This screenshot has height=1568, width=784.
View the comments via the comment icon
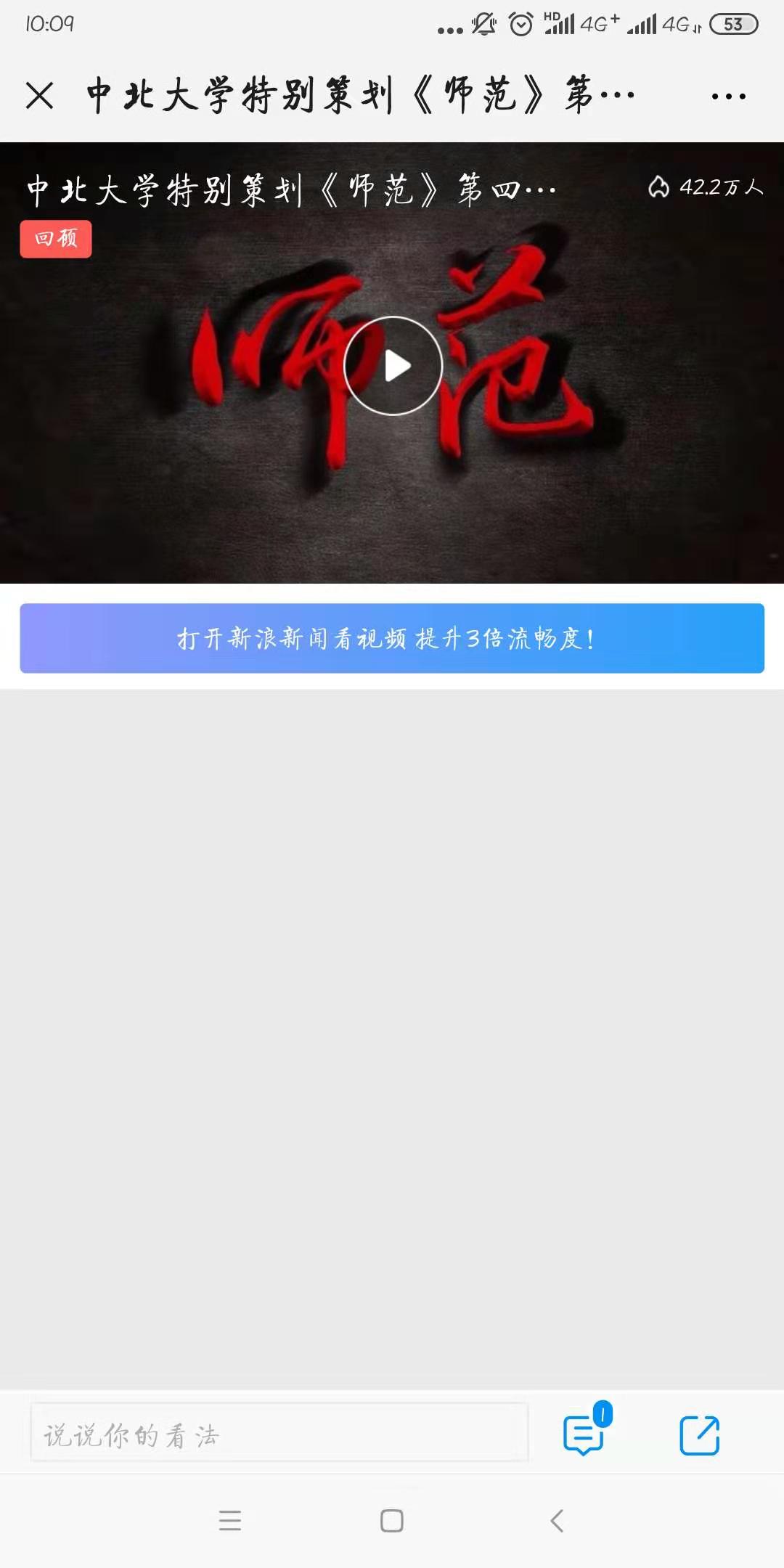coord(584,1435)
